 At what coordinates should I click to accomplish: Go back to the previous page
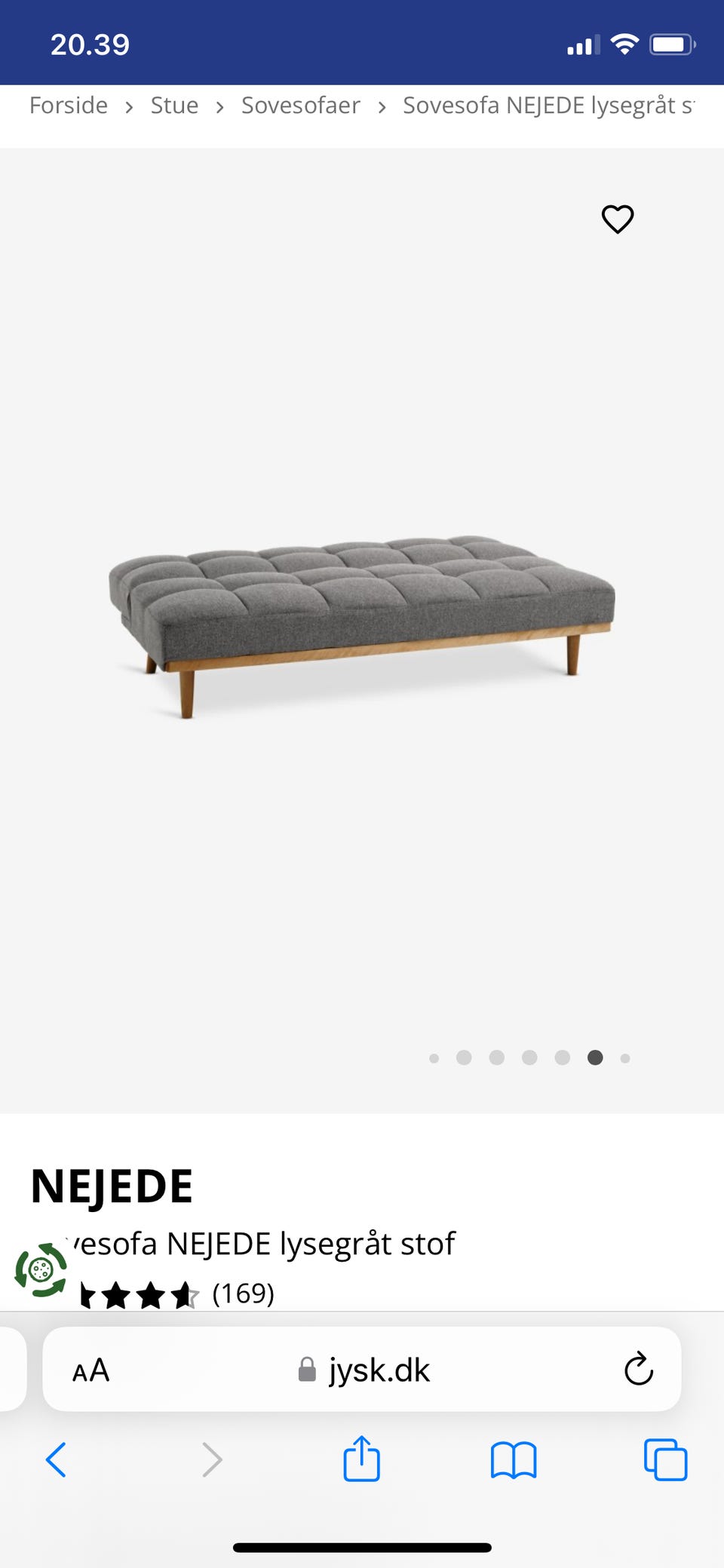tap(57, 1459)
